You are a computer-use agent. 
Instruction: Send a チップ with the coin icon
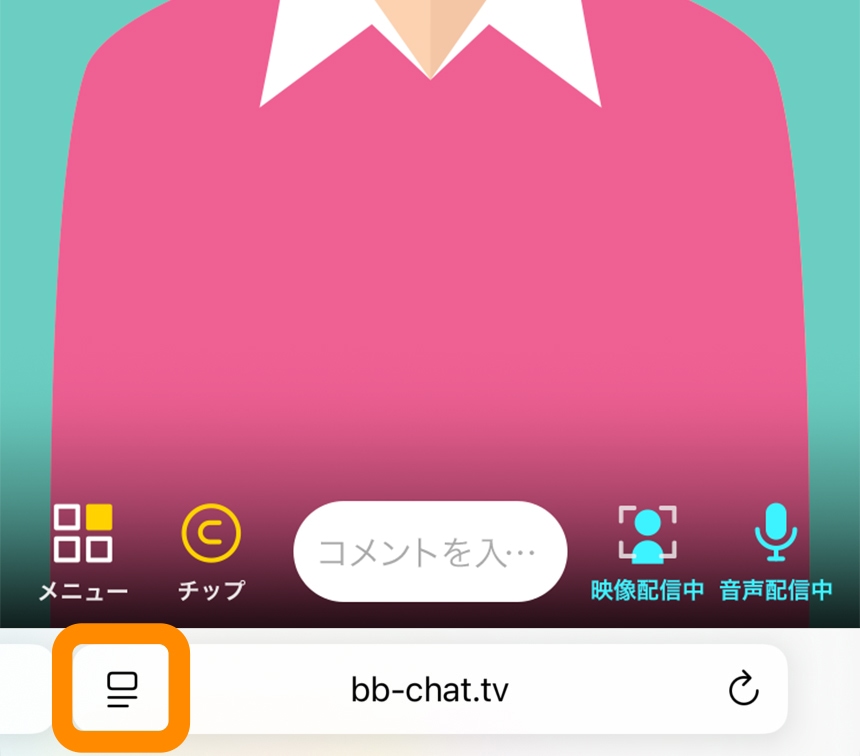coord(211,549)
